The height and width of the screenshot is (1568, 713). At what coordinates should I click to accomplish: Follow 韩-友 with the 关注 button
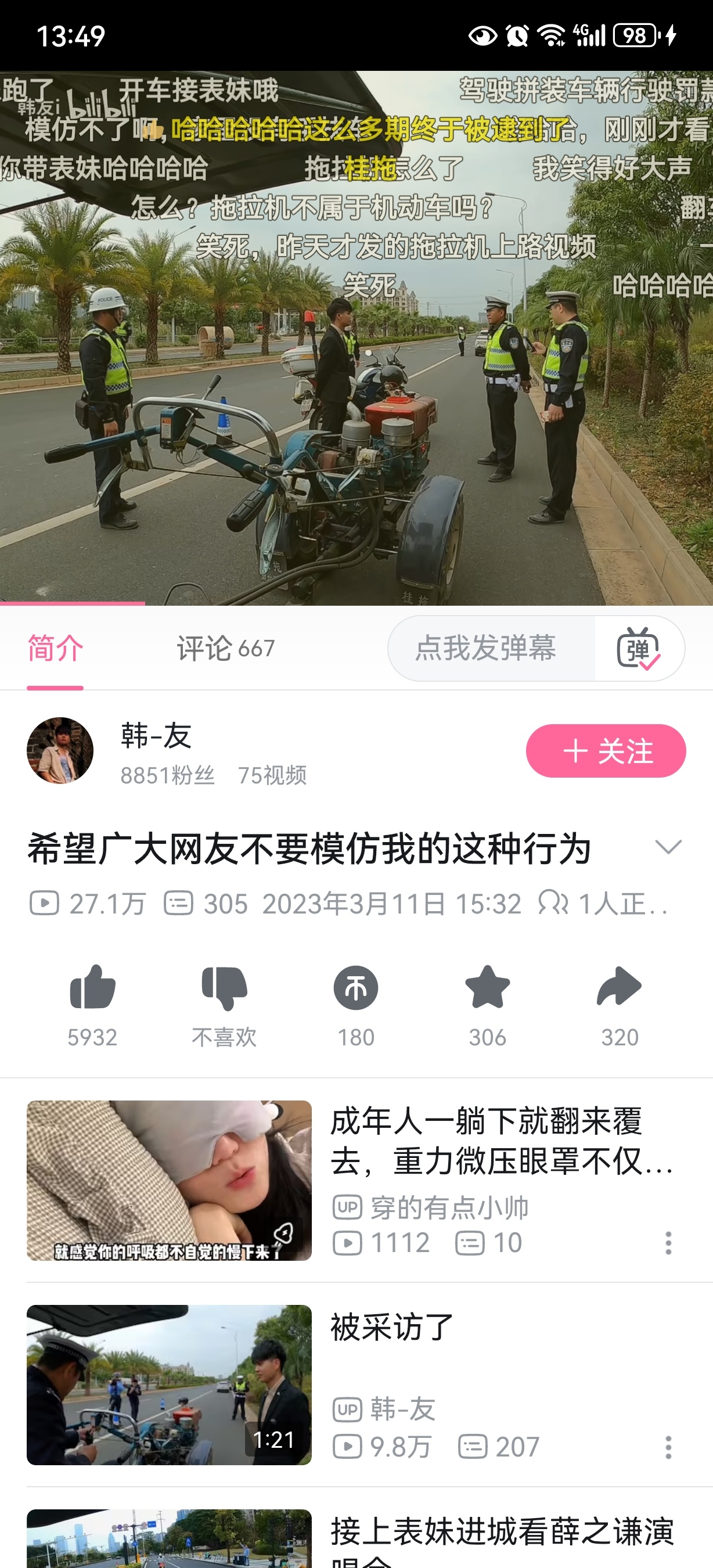606,750
